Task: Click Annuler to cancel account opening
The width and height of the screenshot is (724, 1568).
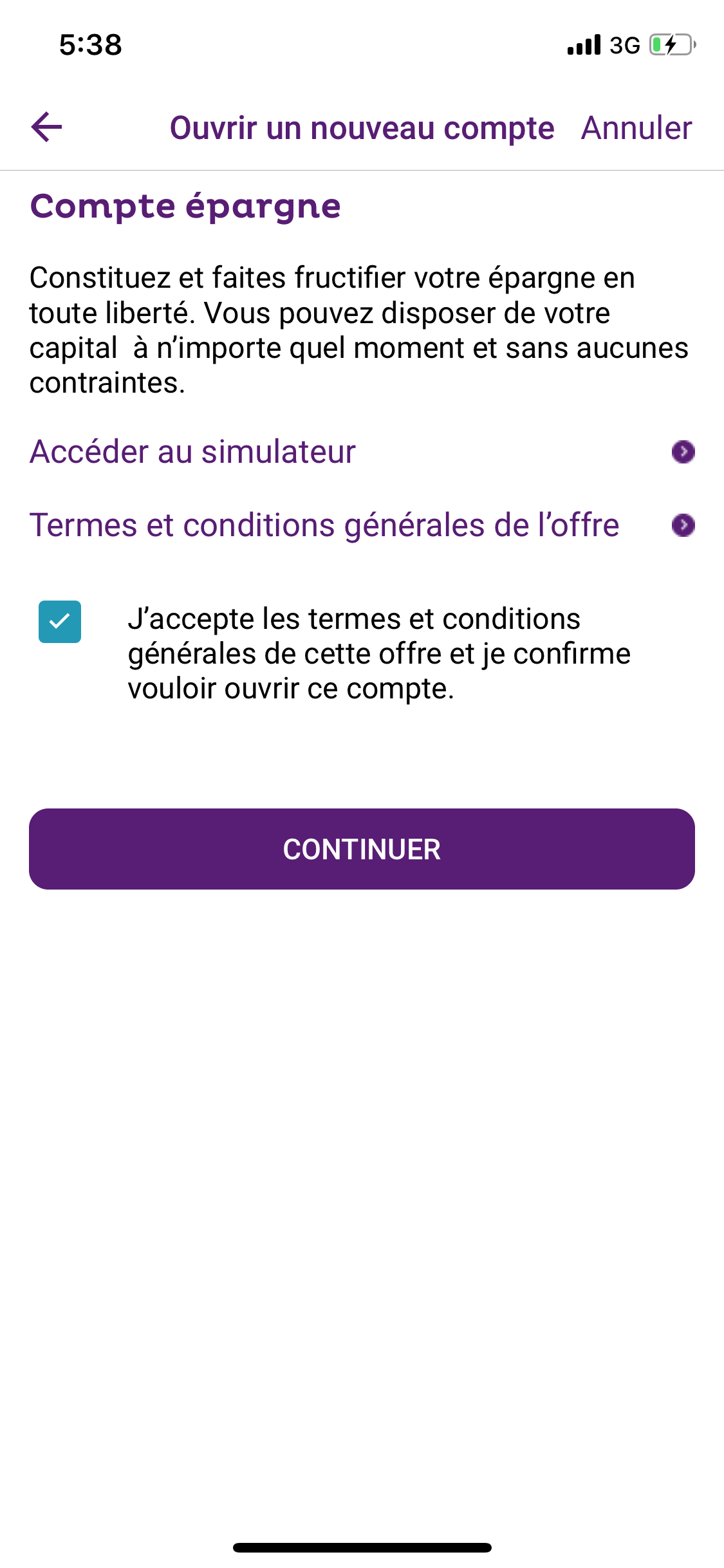Action: (636, 127)
